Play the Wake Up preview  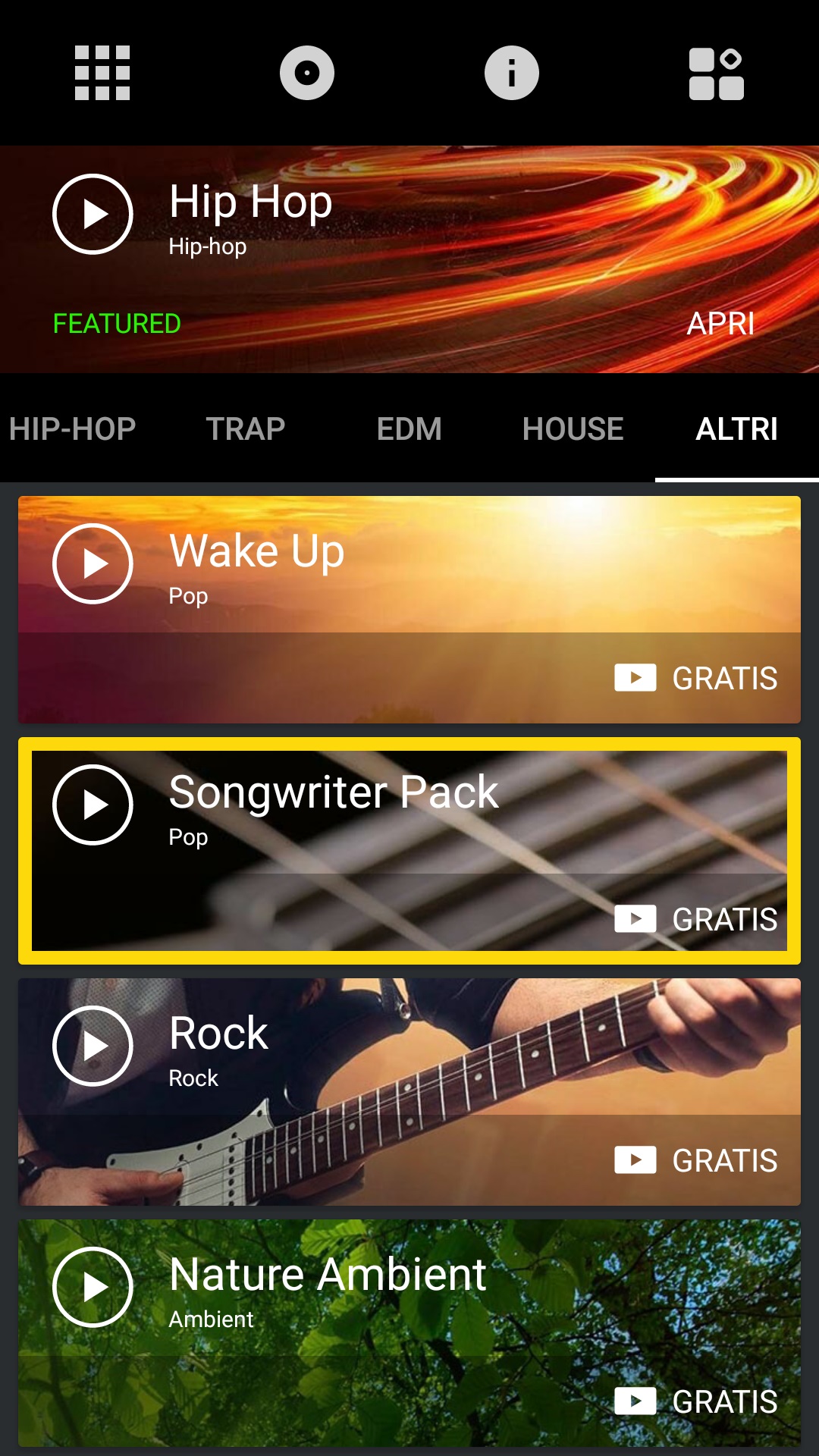(93, 563)
